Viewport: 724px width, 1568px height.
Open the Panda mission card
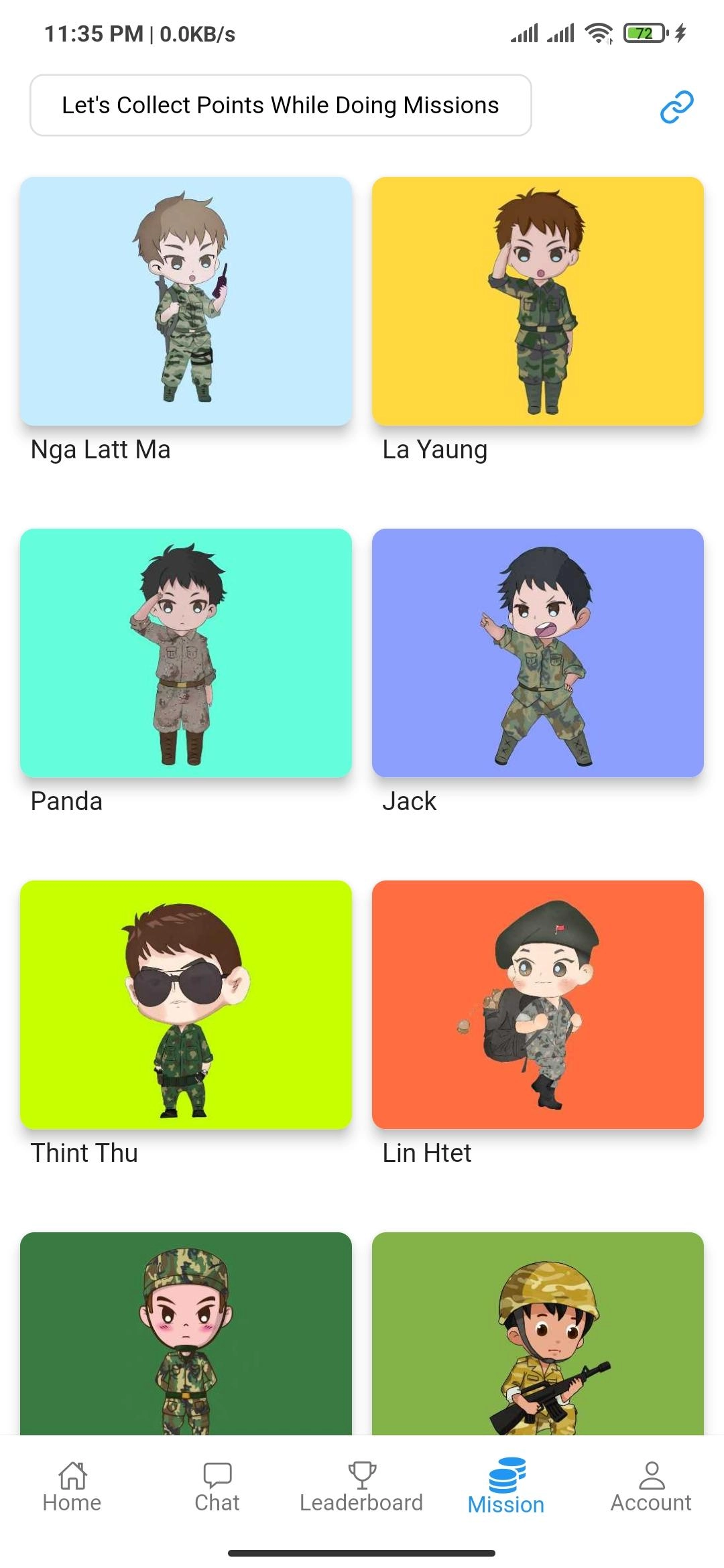tap(186, 653)
